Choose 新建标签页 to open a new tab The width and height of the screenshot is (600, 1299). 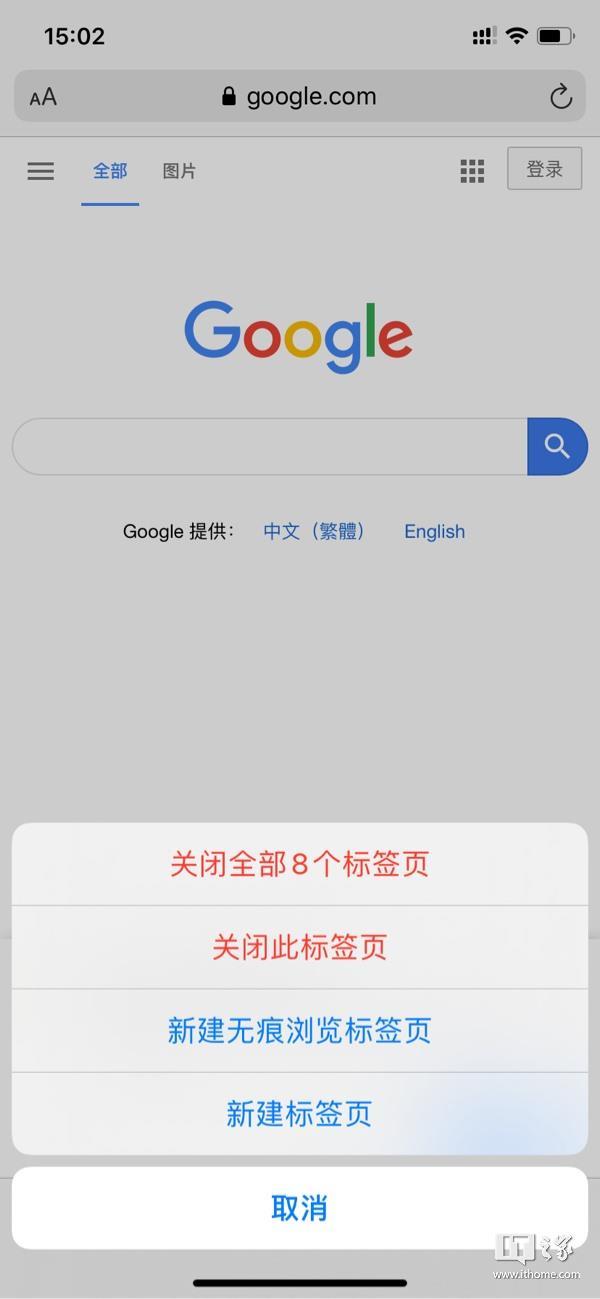coord(300,1114)
